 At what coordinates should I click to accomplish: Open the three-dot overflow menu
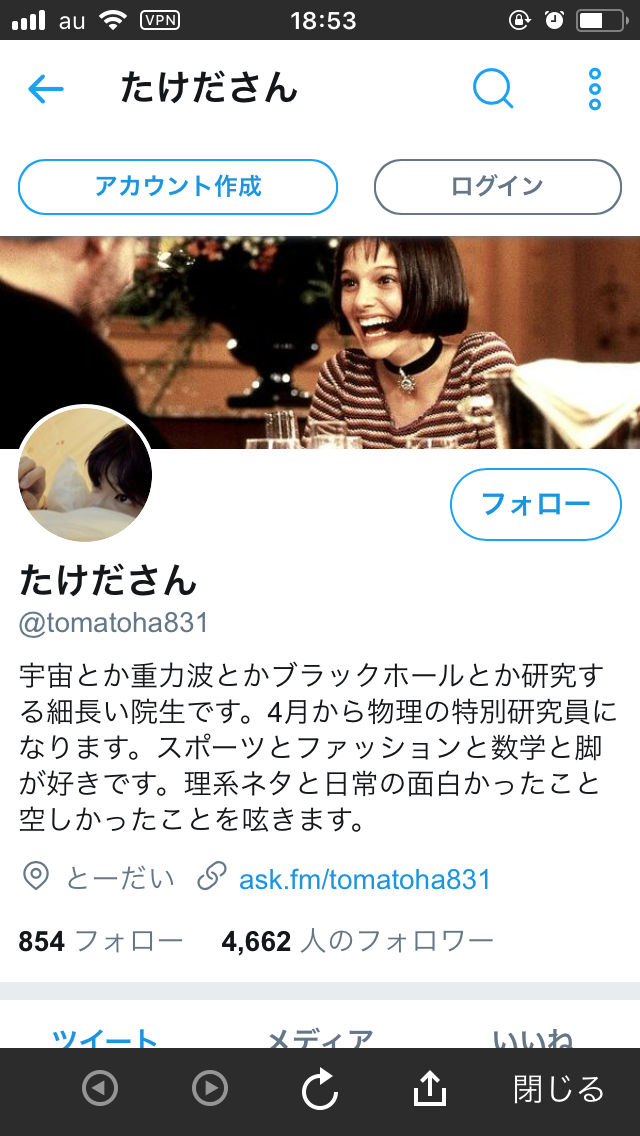coord(595,89)
